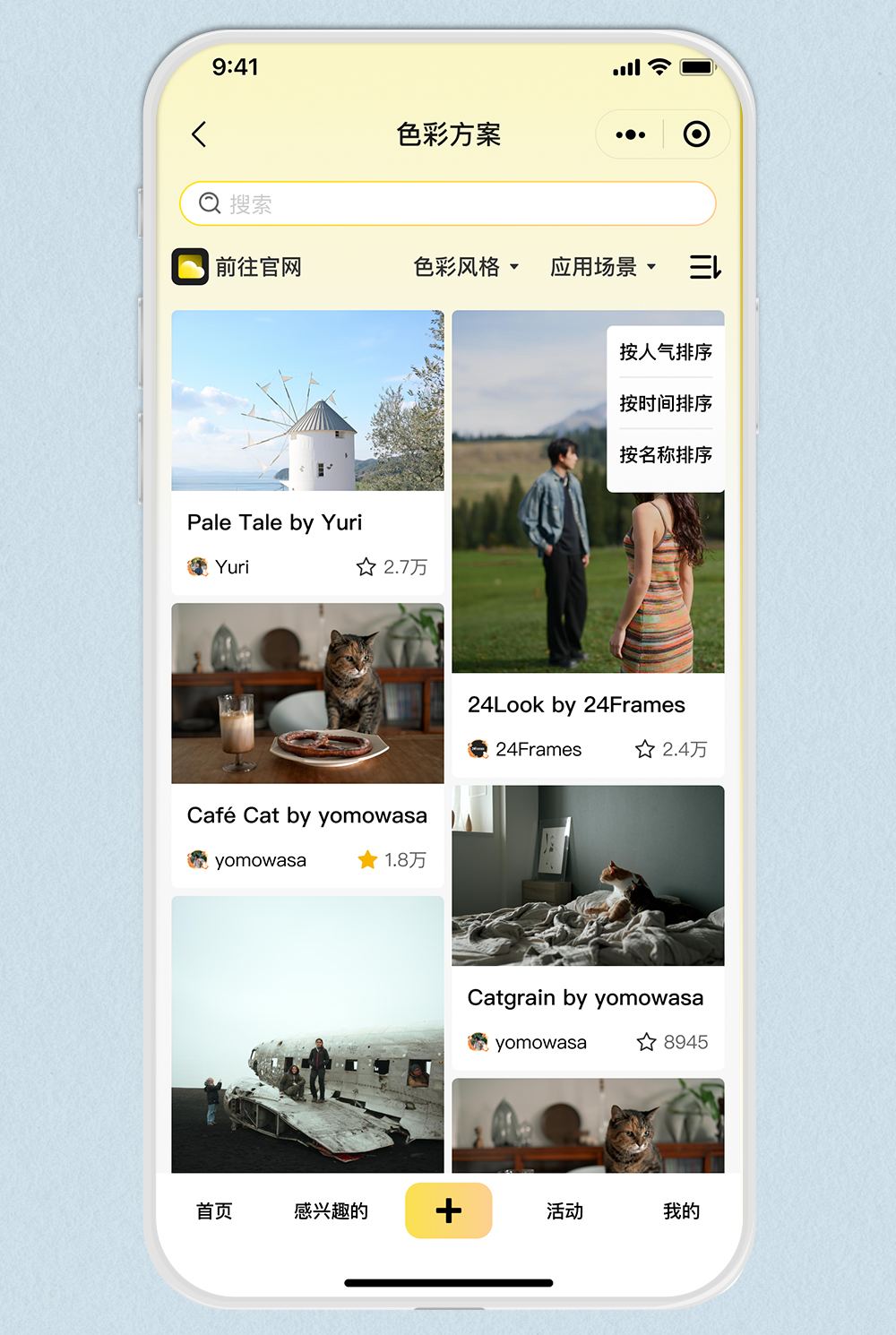Expand the 色彩风格 dropdown
This screenshot has width=896, height=1335.
pyautogui.click(x=466, y=267)
